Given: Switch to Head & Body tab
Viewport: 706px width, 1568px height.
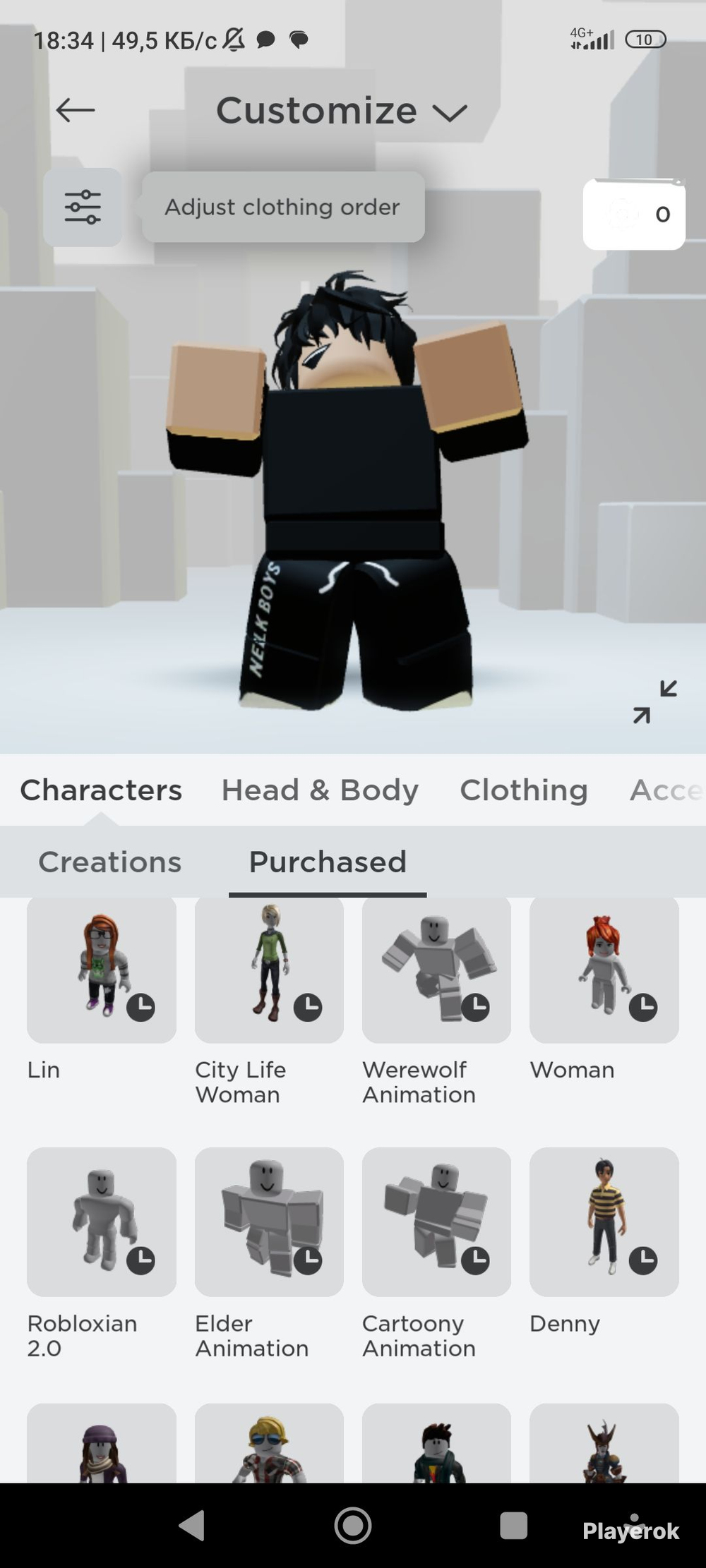Looking at the screenshot, I should (x=320, y=790).
